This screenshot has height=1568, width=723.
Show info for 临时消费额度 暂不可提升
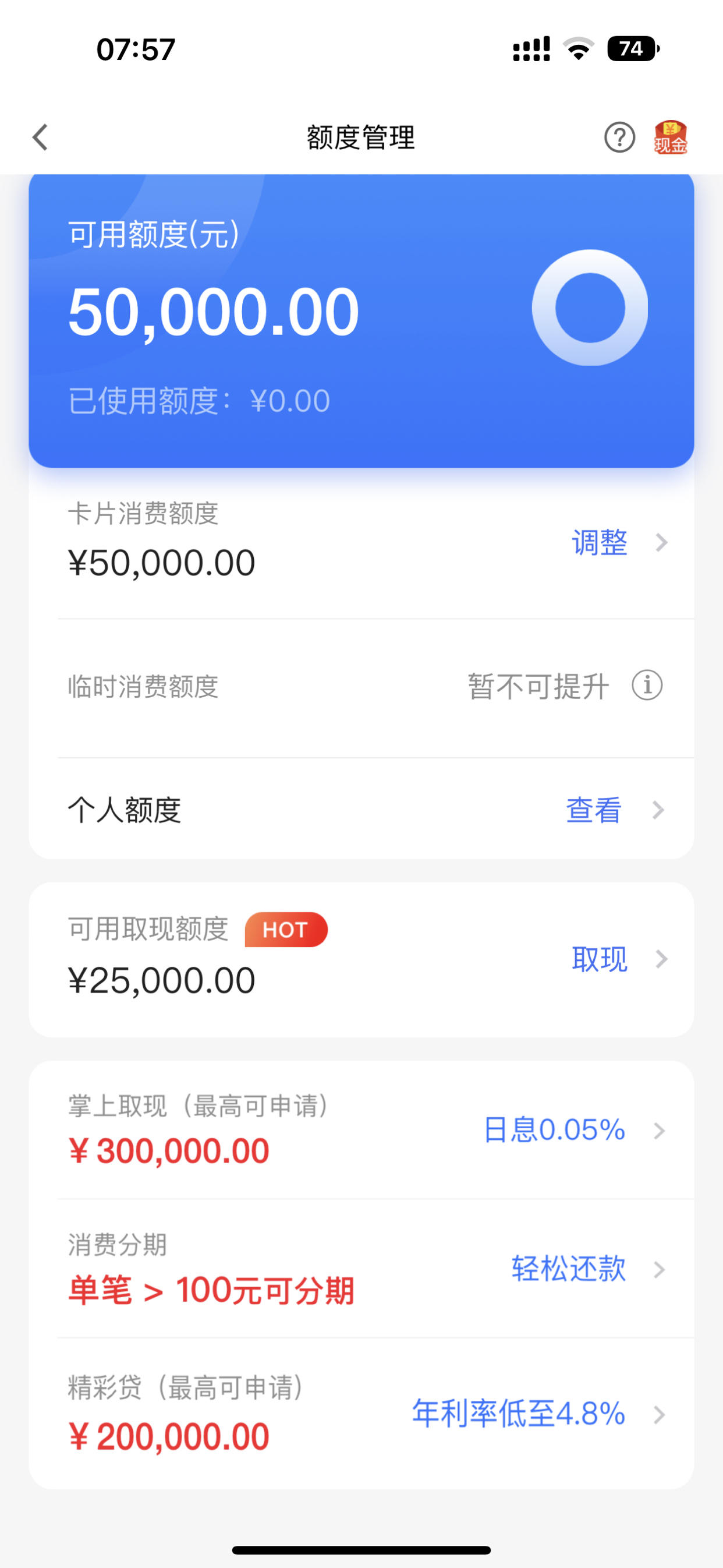(x=647, y=686)
